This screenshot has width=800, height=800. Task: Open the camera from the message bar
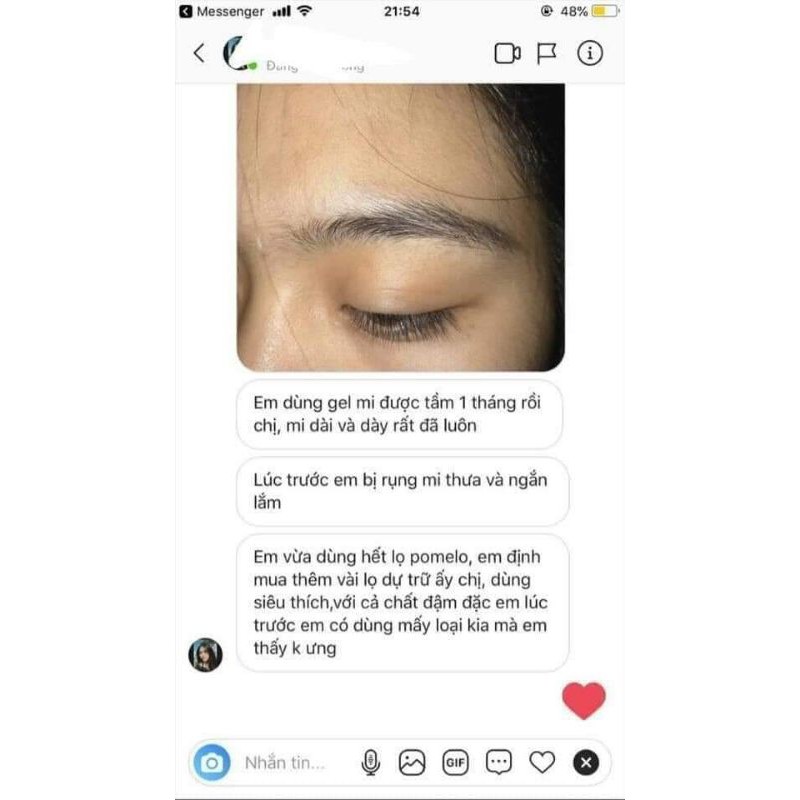coord(212,763)
